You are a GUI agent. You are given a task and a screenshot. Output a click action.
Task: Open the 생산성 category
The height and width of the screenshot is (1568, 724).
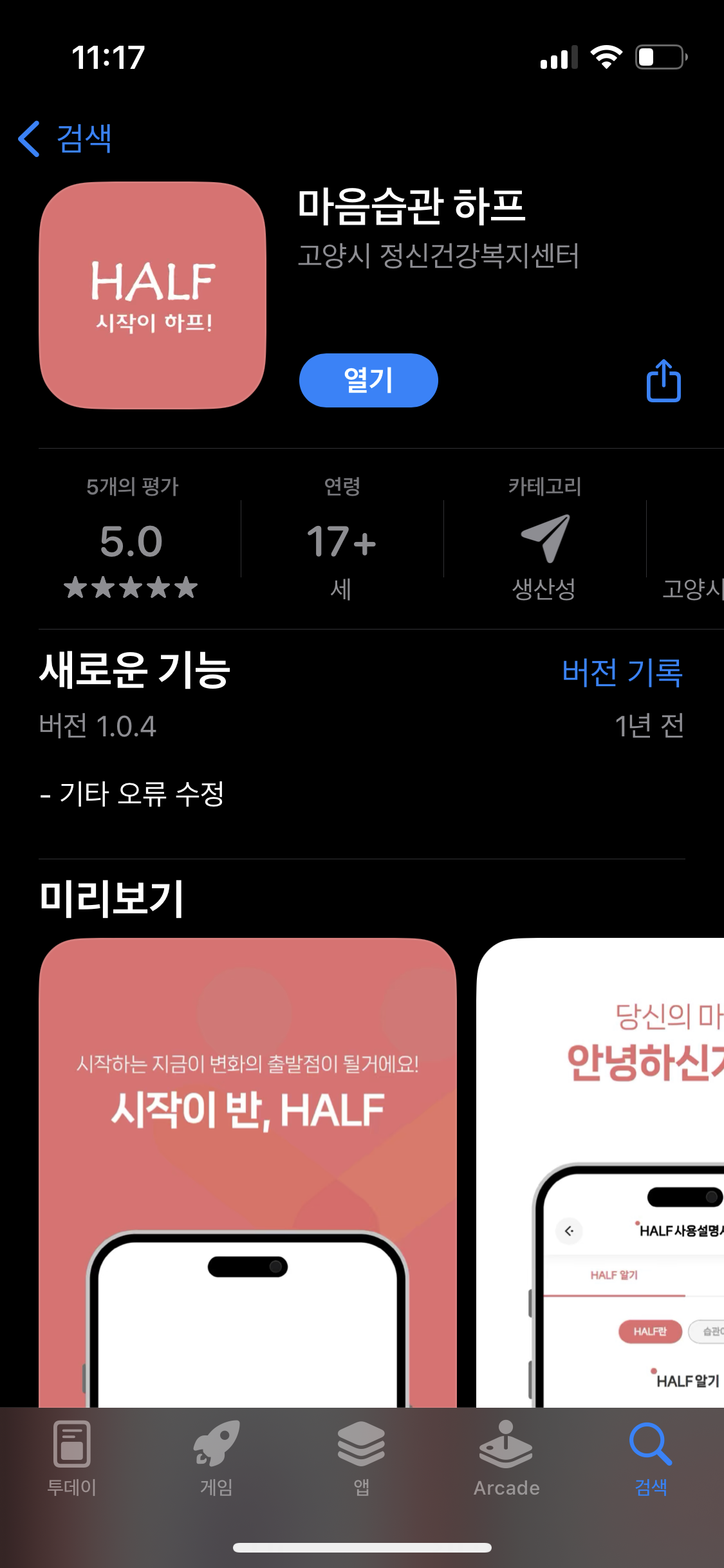[544, 542]
